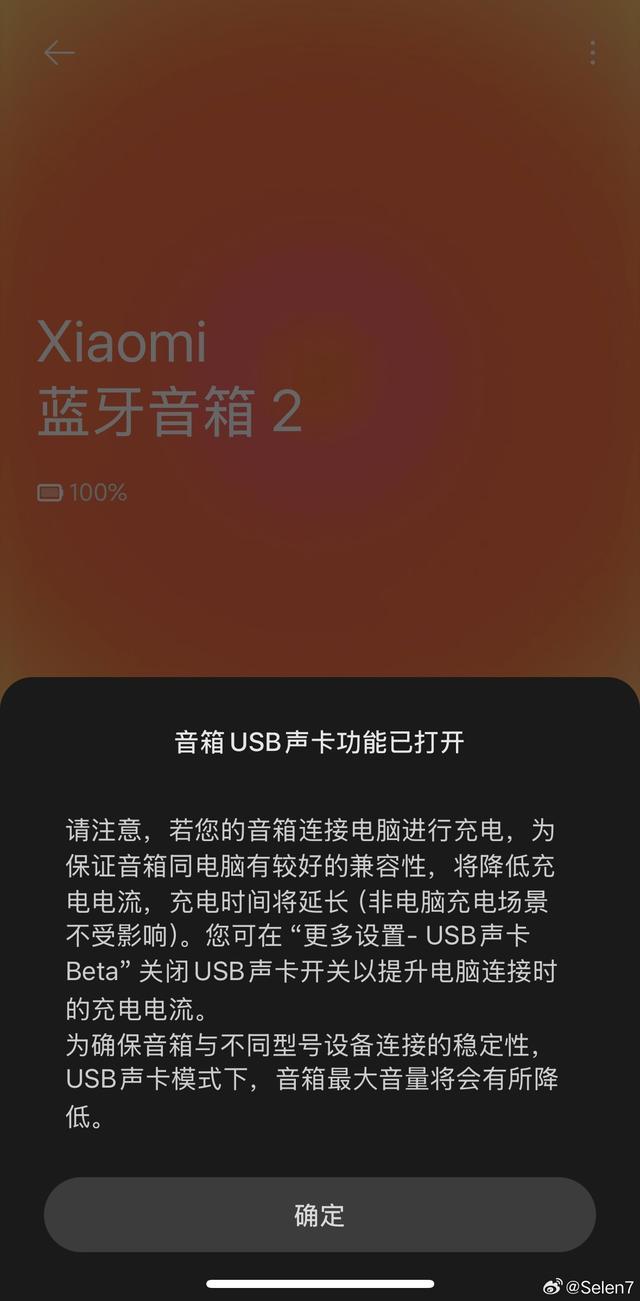640x1301 pixels.
Task: Go back using the top-left arrow
Action: pyautogui.click(x=59, y=53)
